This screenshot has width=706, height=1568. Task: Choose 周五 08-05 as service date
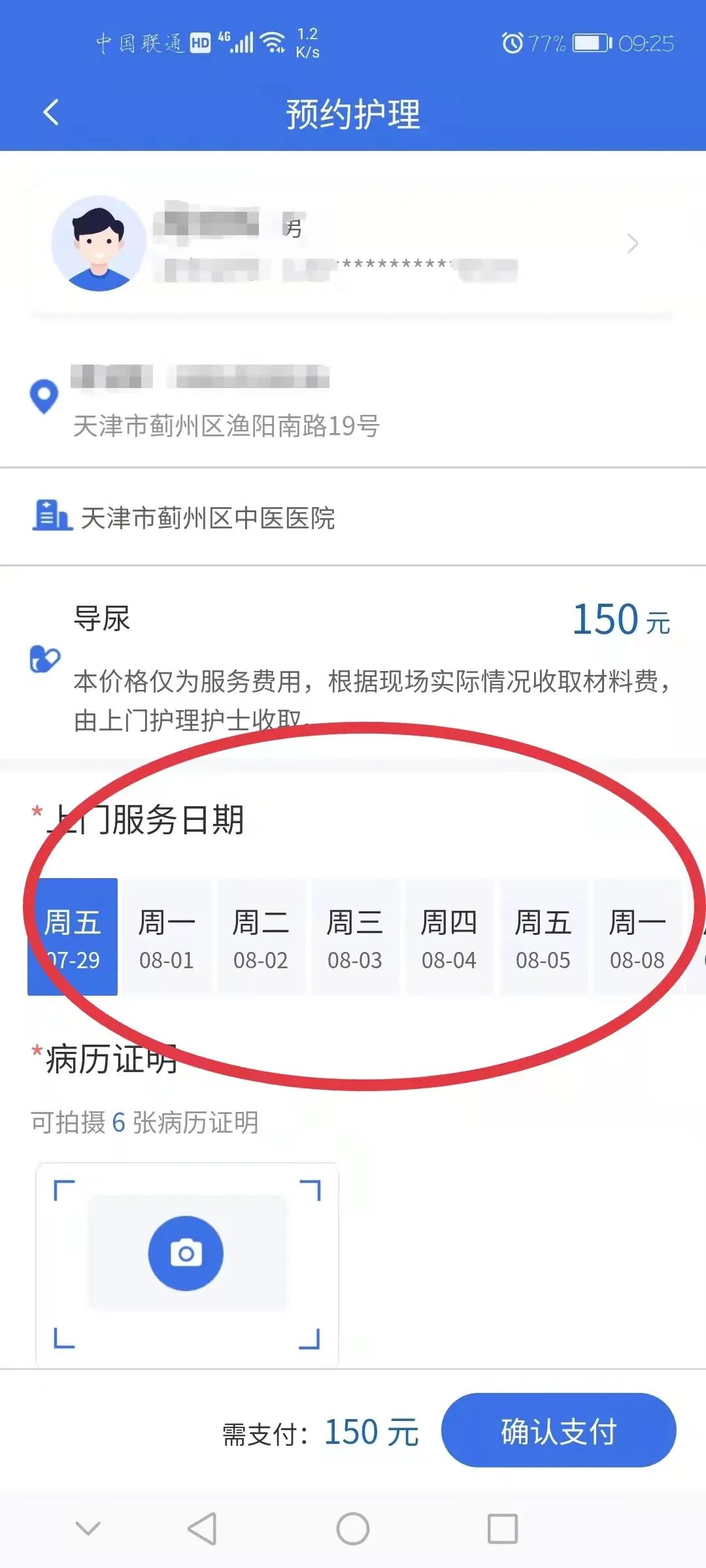[x=543, y=937]
